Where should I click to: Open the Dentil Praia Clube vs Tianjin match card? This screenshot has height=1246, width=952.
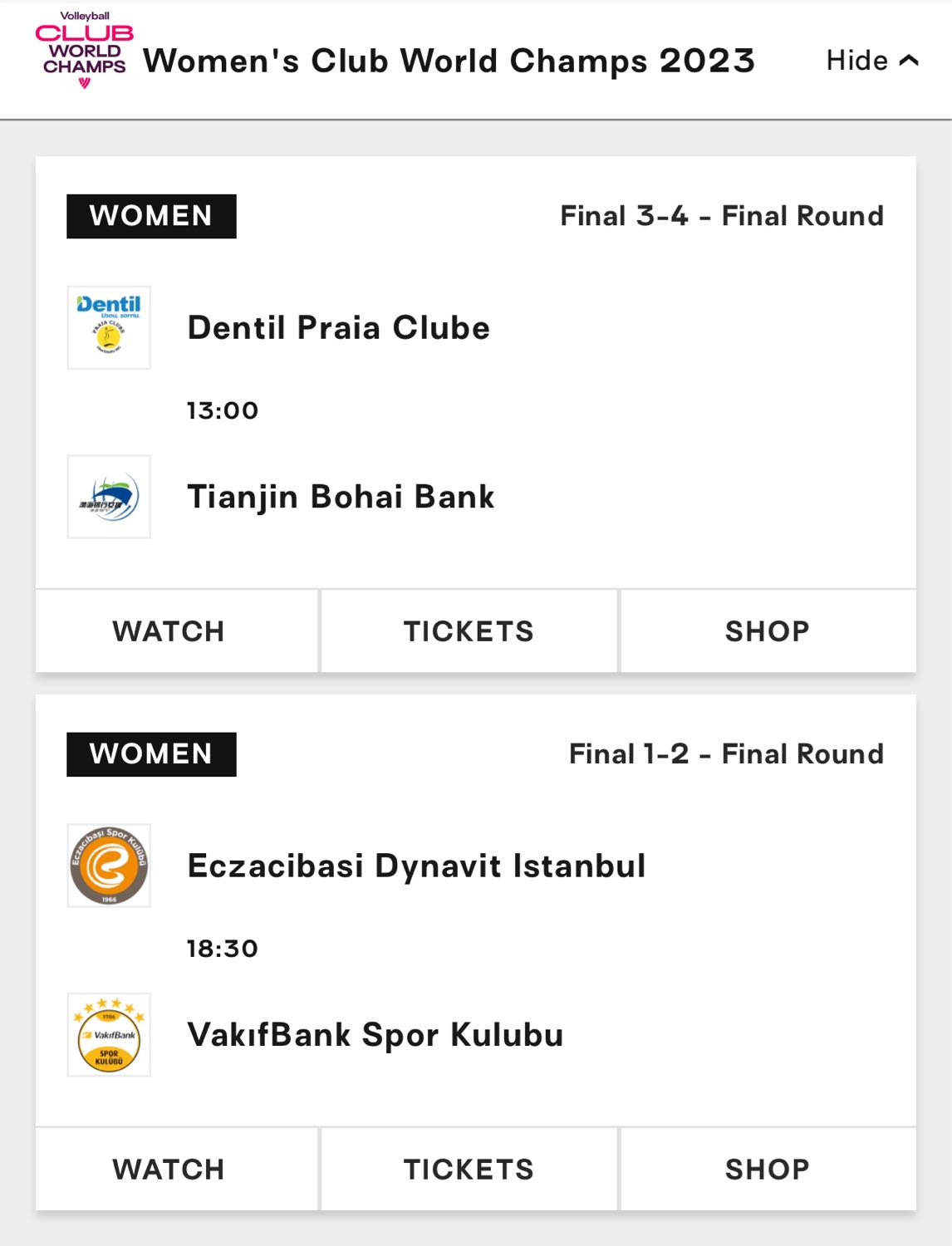475,372
